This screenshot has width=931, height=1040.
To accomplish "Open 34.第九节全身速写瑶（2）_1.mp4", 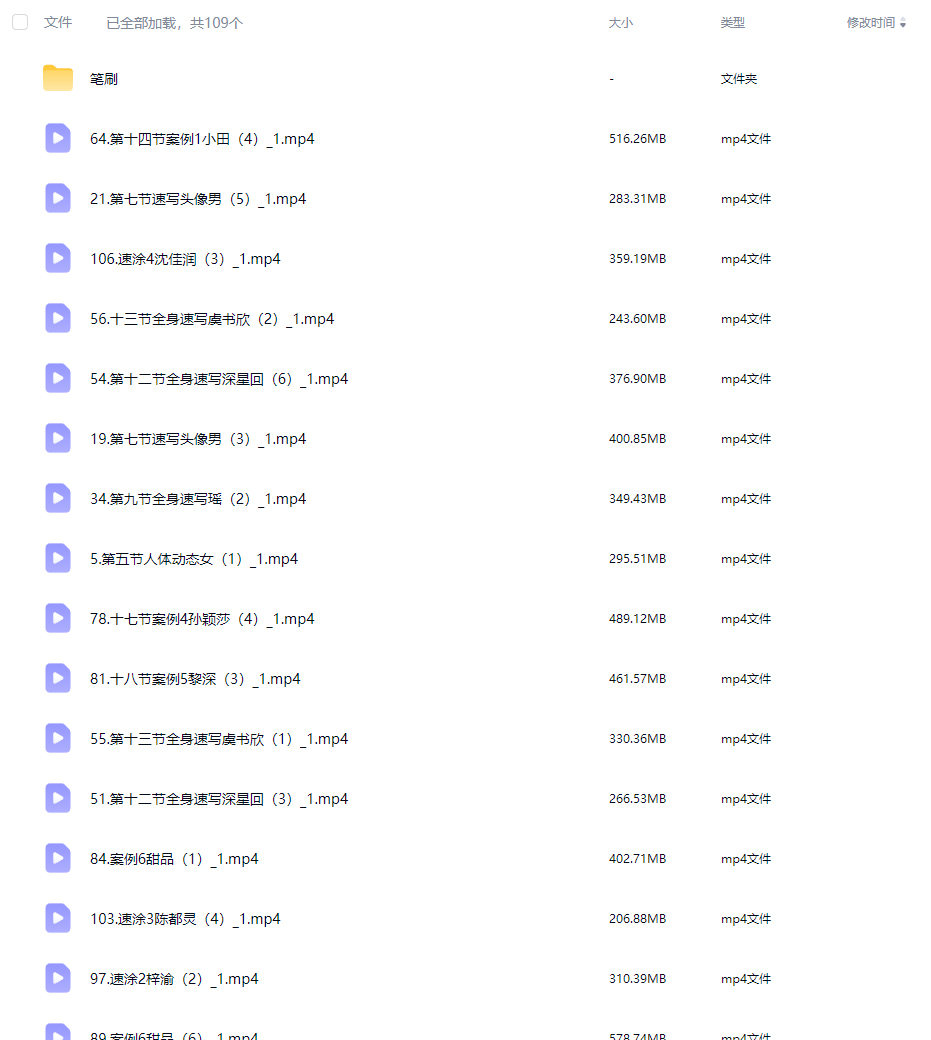I will (198, 499).
